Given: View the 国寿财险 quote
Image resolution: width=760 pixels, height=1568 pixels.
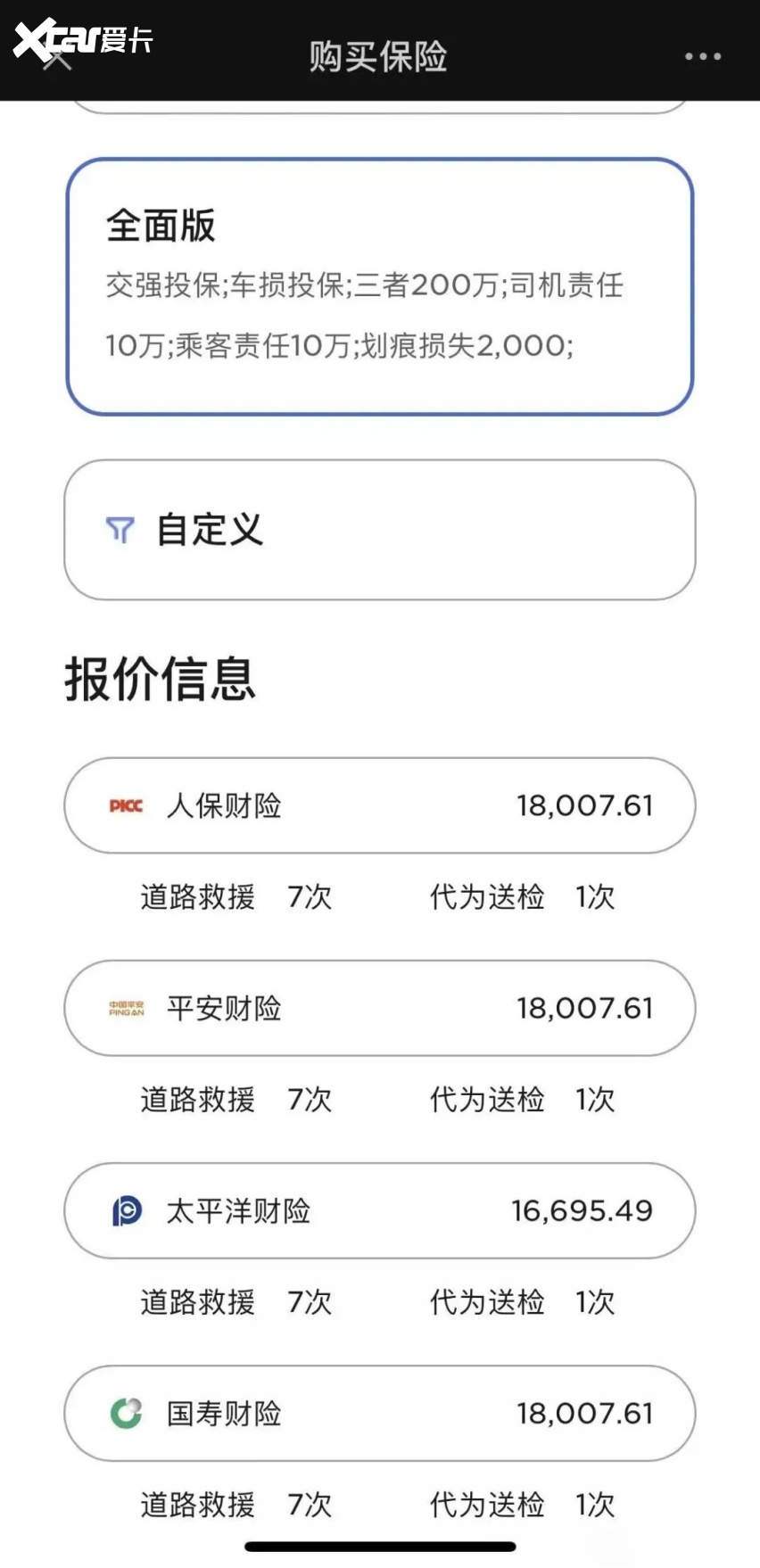Looking at the screenshot, I should point(379,1413).
